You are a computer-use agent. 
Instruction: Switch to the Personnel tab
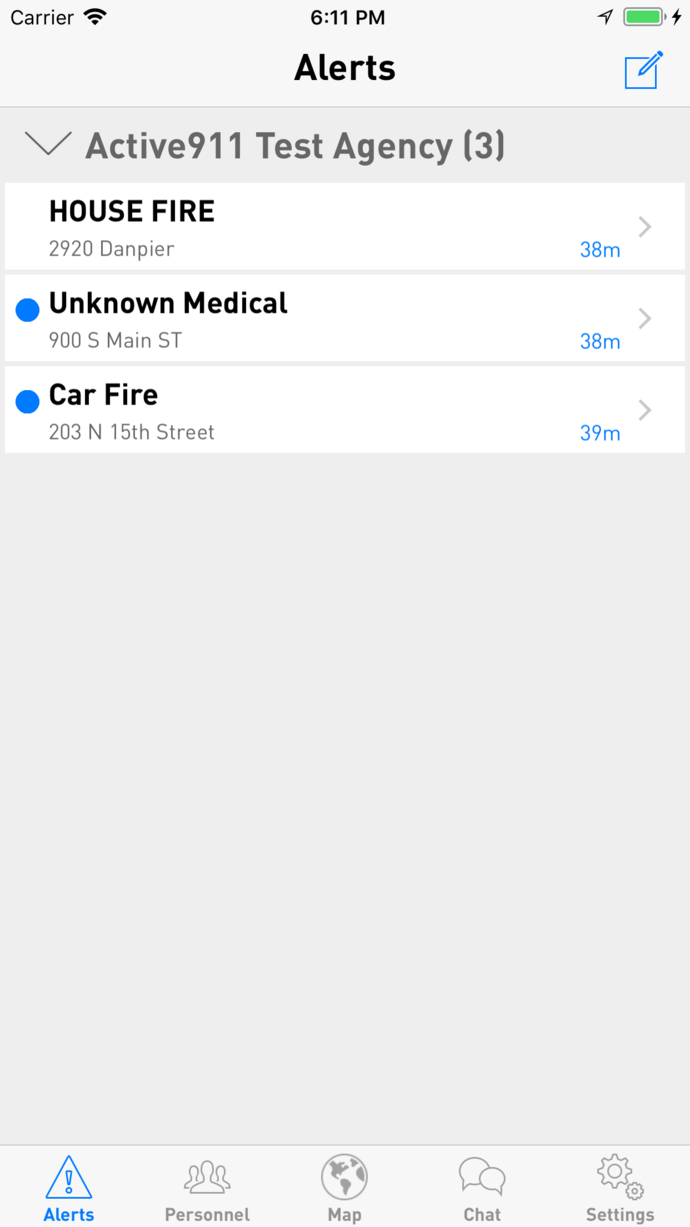(207, 1188)
